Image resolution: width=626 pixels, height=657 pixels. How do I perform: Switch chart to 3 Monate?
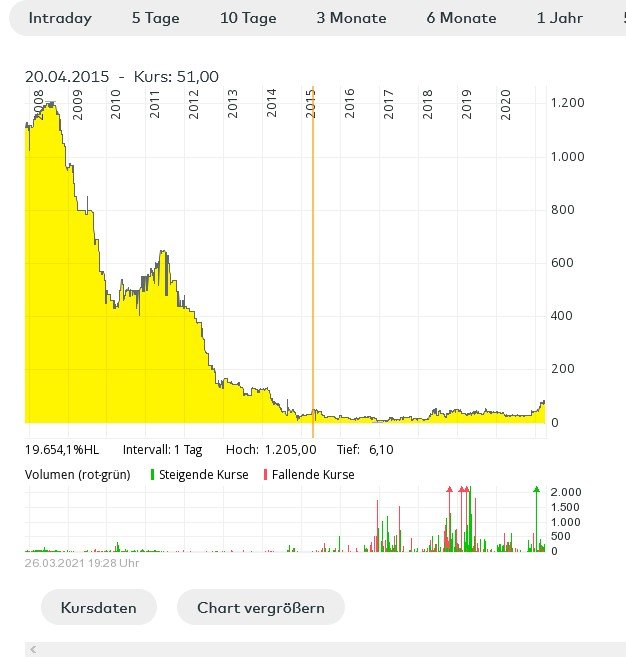click(351, 18)
